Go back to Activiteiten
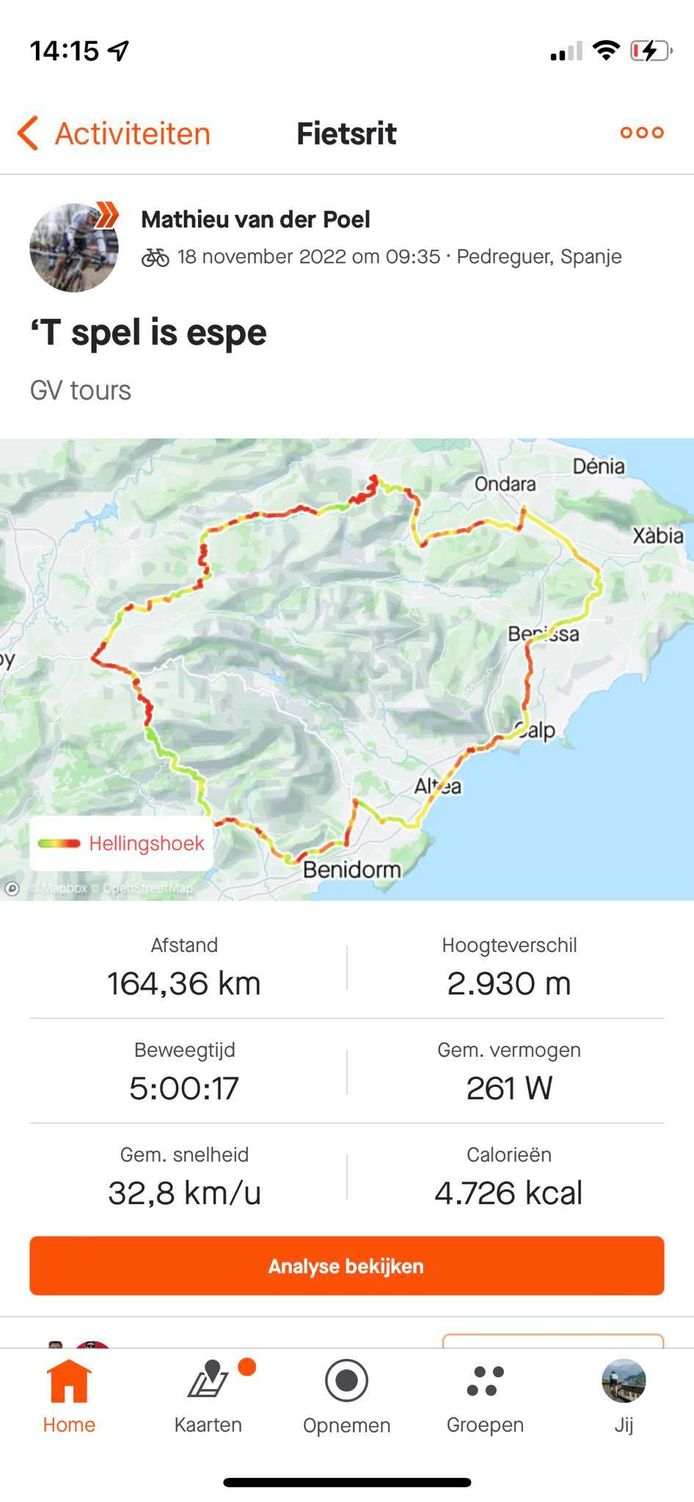The image size is (694, 1502). [113, 133]
